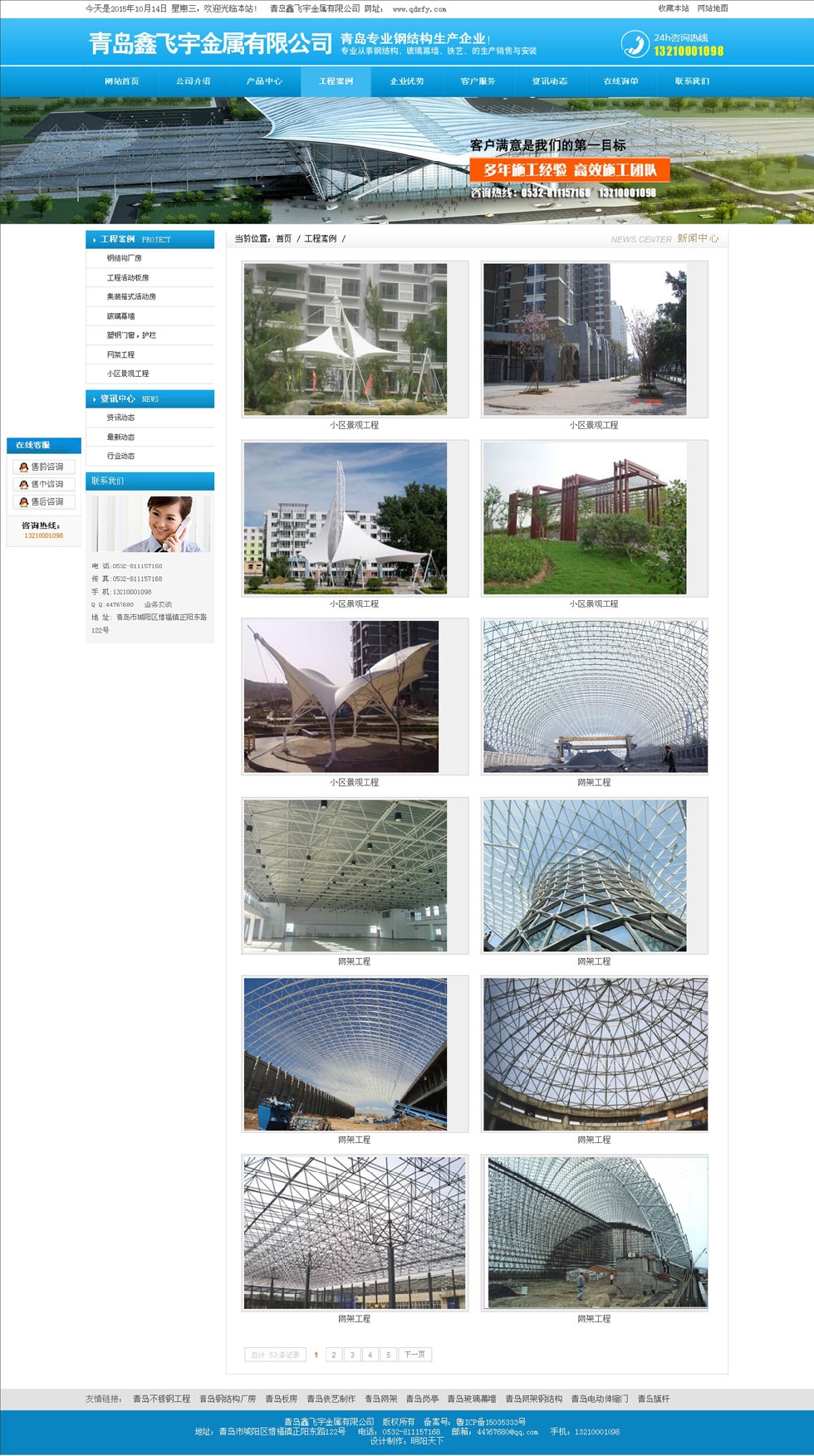The width and height of the screenshot is (814, 1456).
Task: Open 在线询单 navigation item
Action: (x=620, y=81)
